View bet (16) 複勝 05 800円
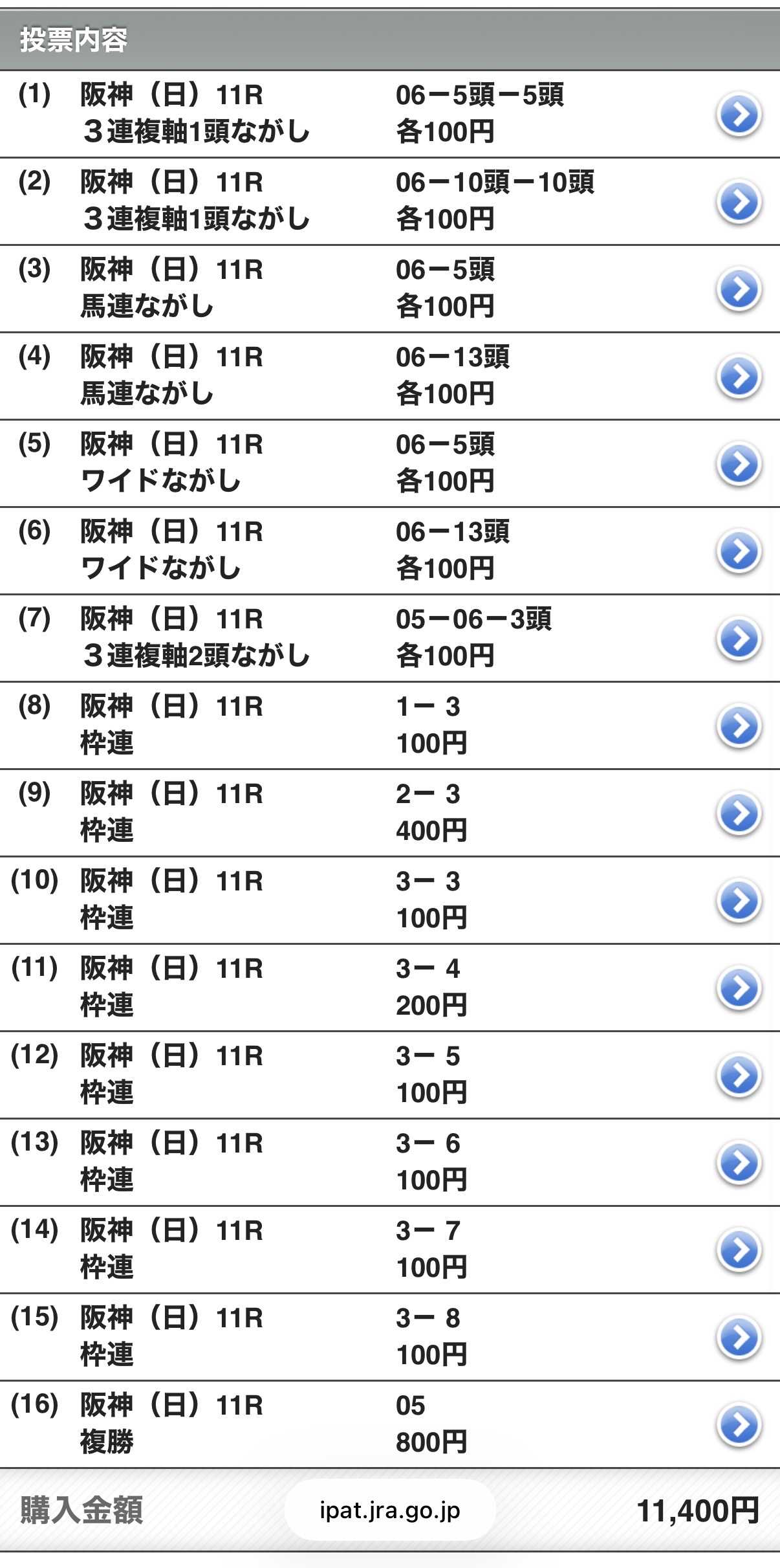Screen dimensions: 780x1568 point(739,1425)
